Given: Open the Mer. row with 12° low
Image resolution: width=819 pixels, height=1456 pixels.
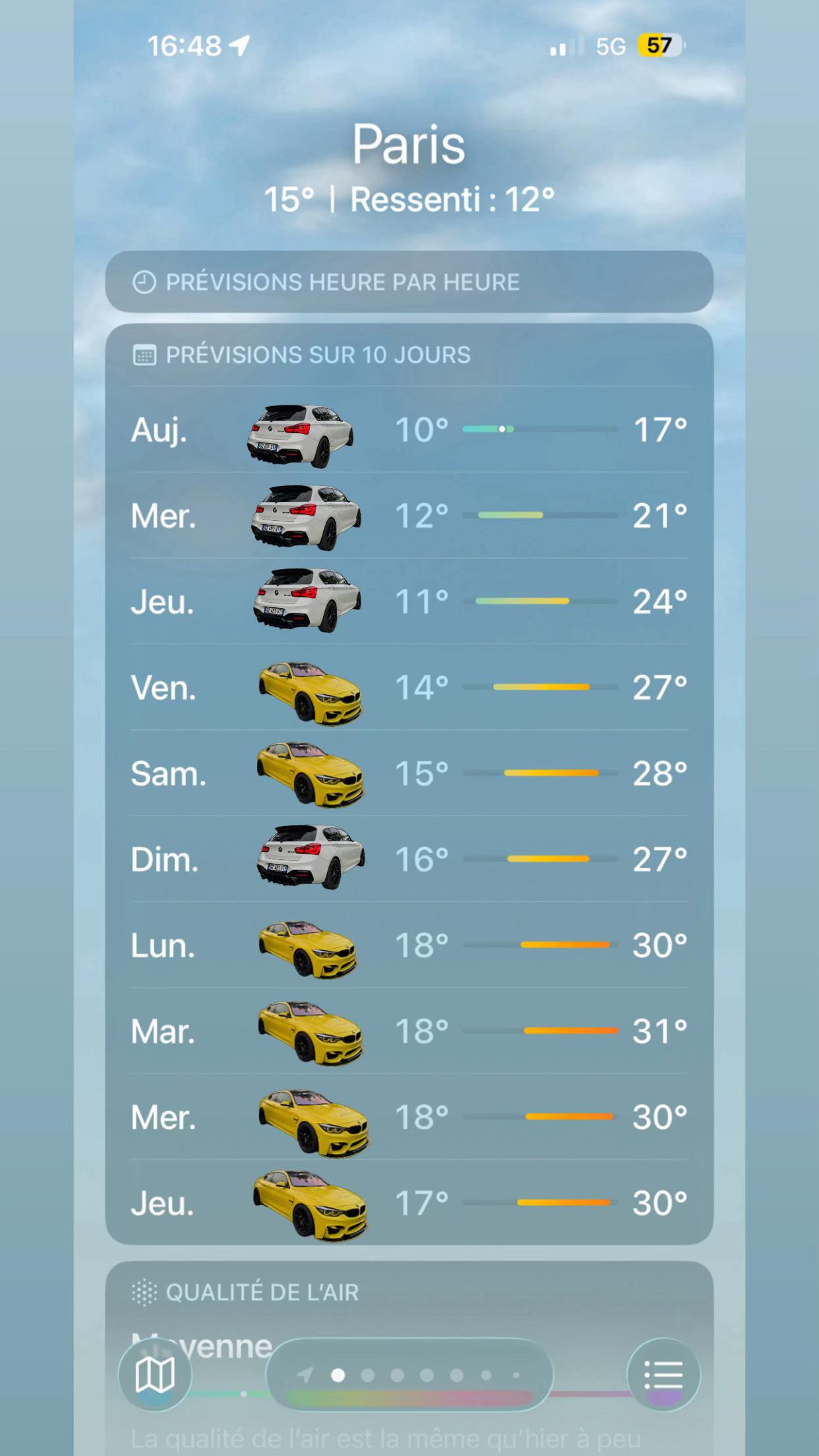Looking at the screenshot, I should tap(409, 515).
